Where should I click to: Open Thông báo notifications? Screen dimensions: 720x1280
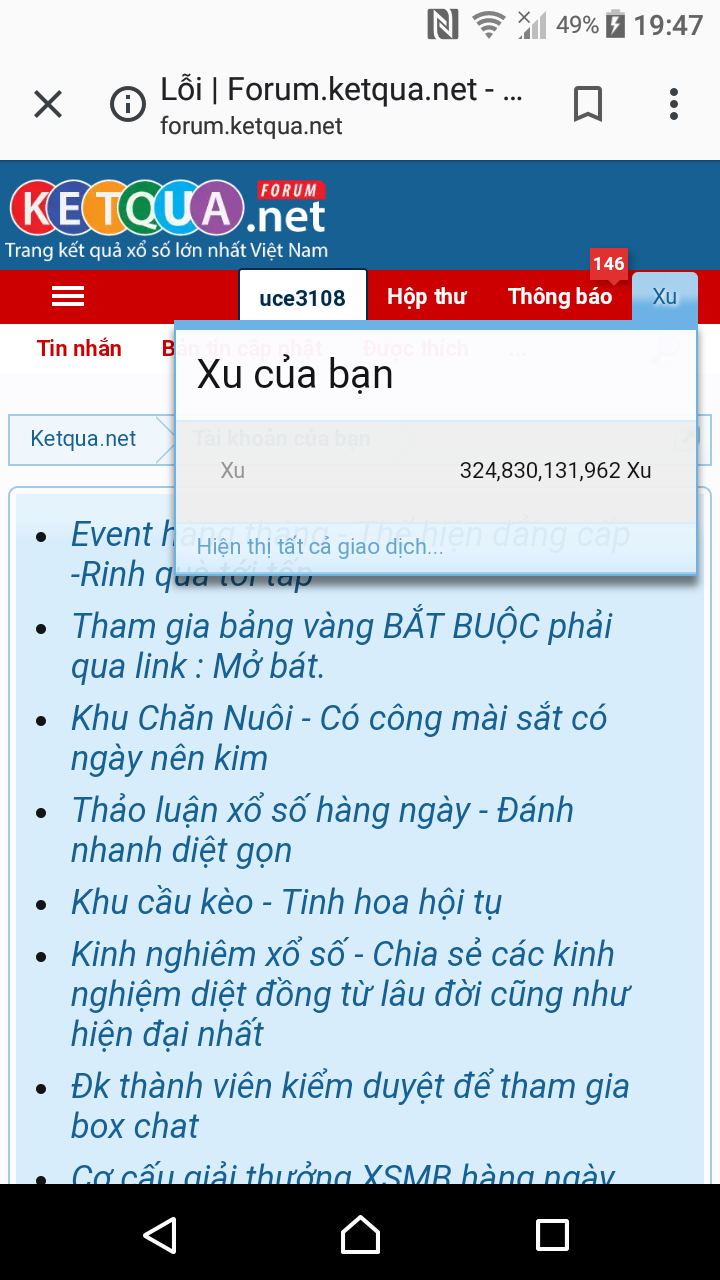560,296
